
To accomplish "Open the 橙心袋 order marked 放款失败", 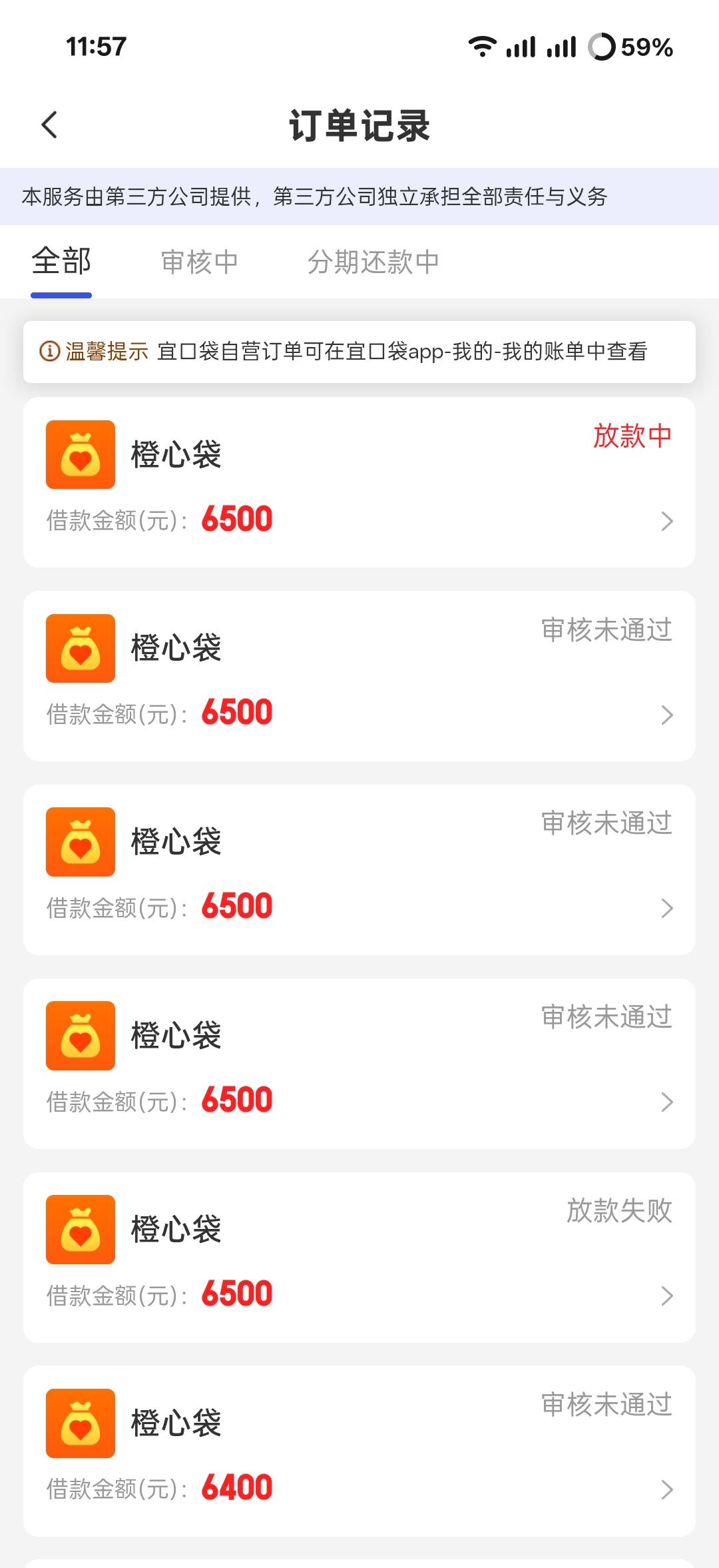I will coord(359,1257).
